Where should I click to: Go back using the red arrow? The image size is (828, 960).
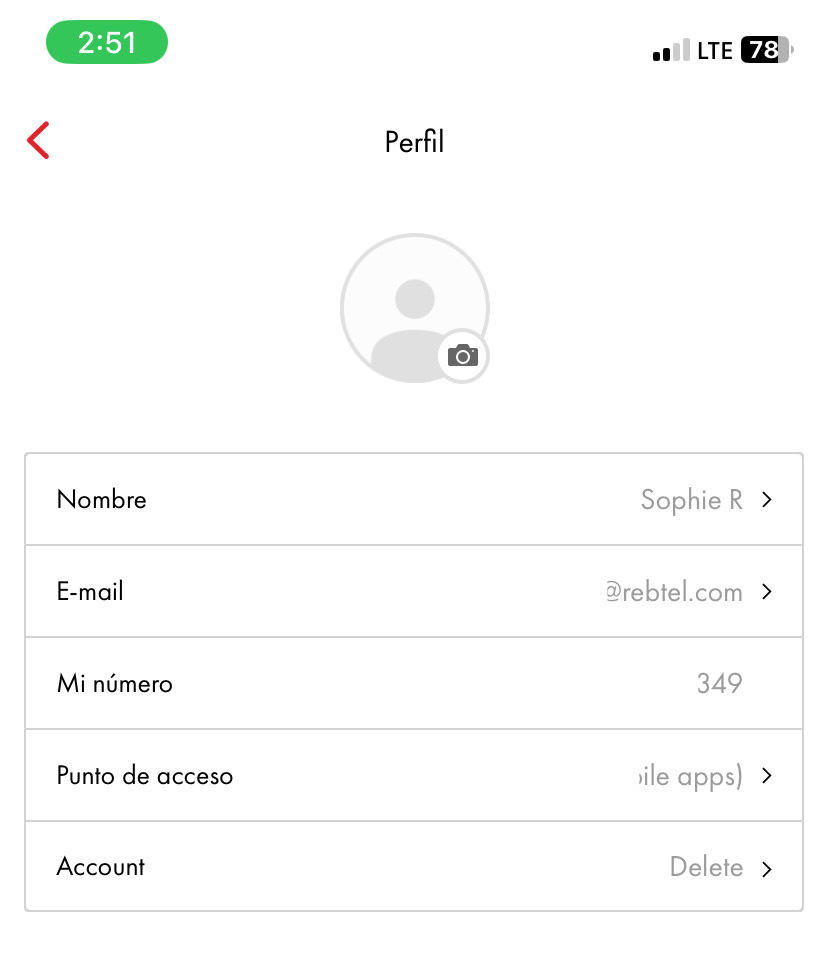click(38, 141)
